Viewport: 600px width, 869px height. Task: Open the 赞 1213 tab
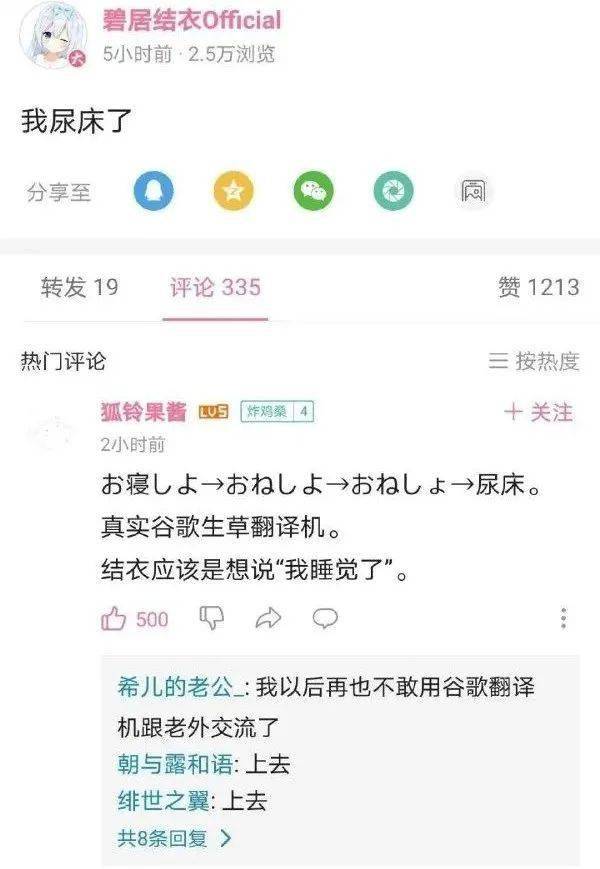click(x=538, y=288)
